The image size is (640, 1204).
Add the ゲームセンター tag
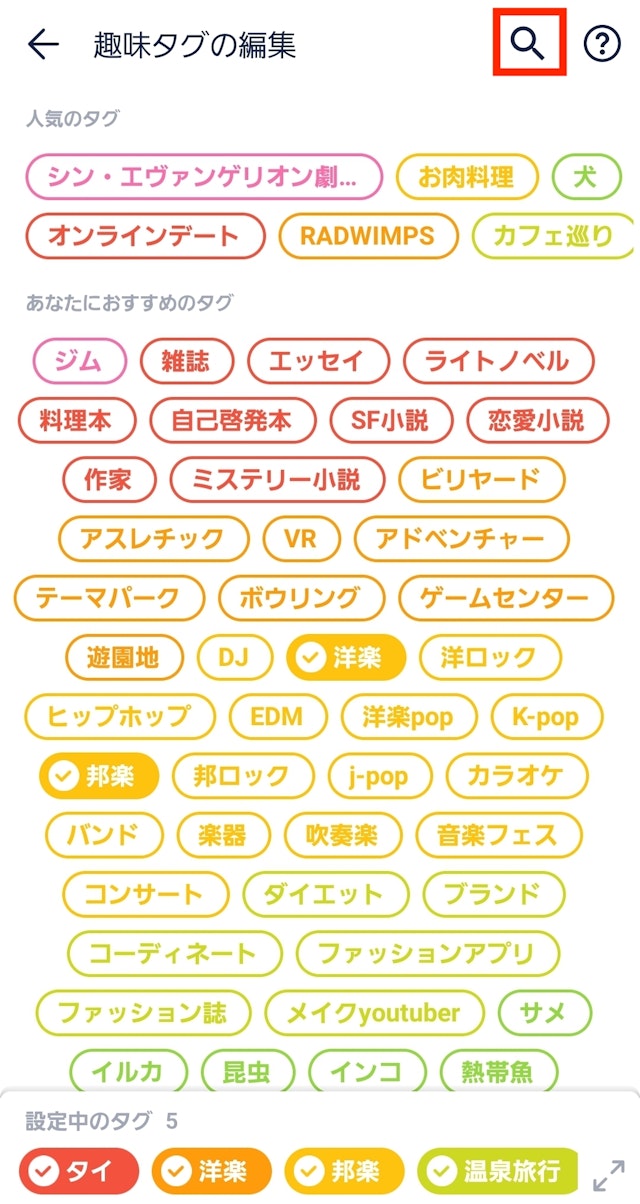coord(505,598)
